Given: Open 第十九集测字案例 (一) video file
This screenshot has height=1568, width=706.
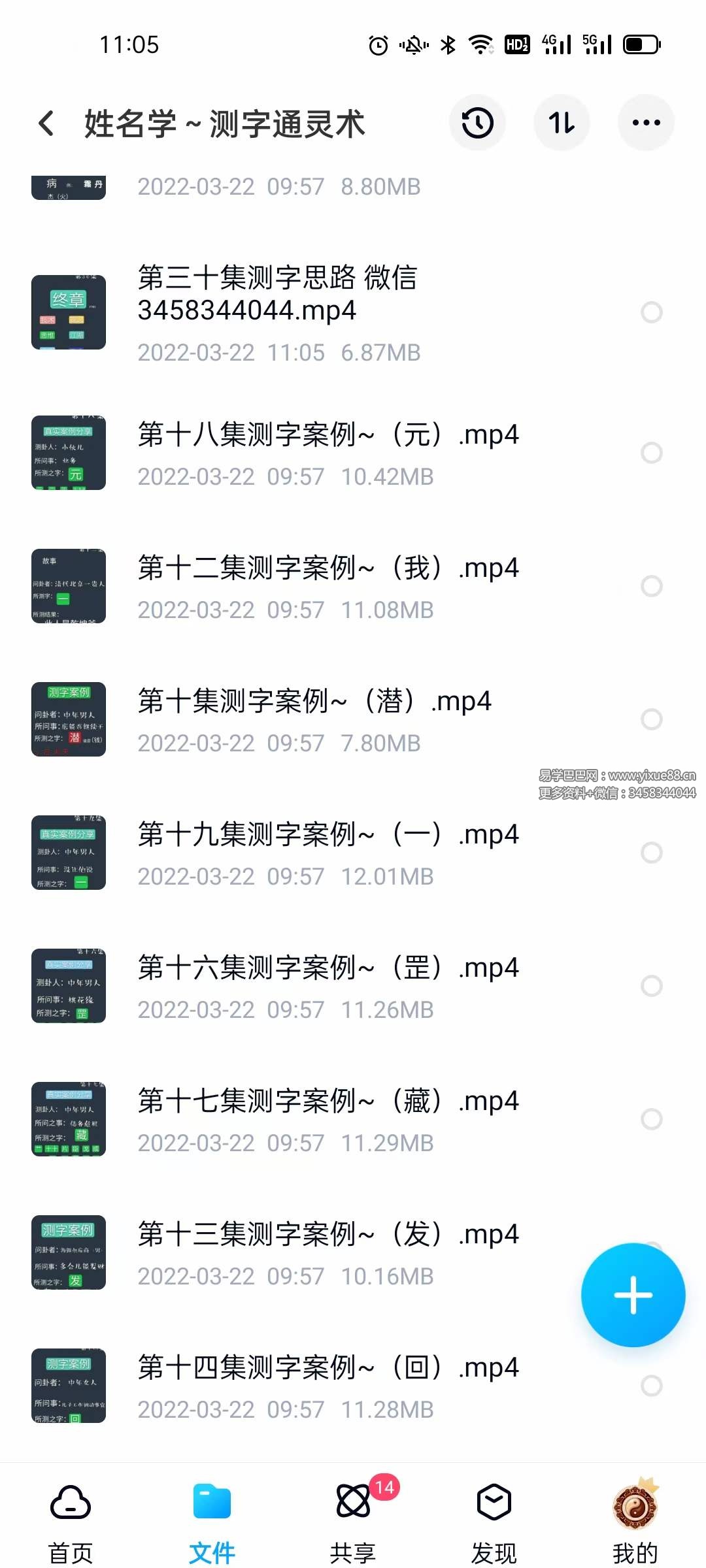Looking at the screenshot, I should [x=327, y=835].
